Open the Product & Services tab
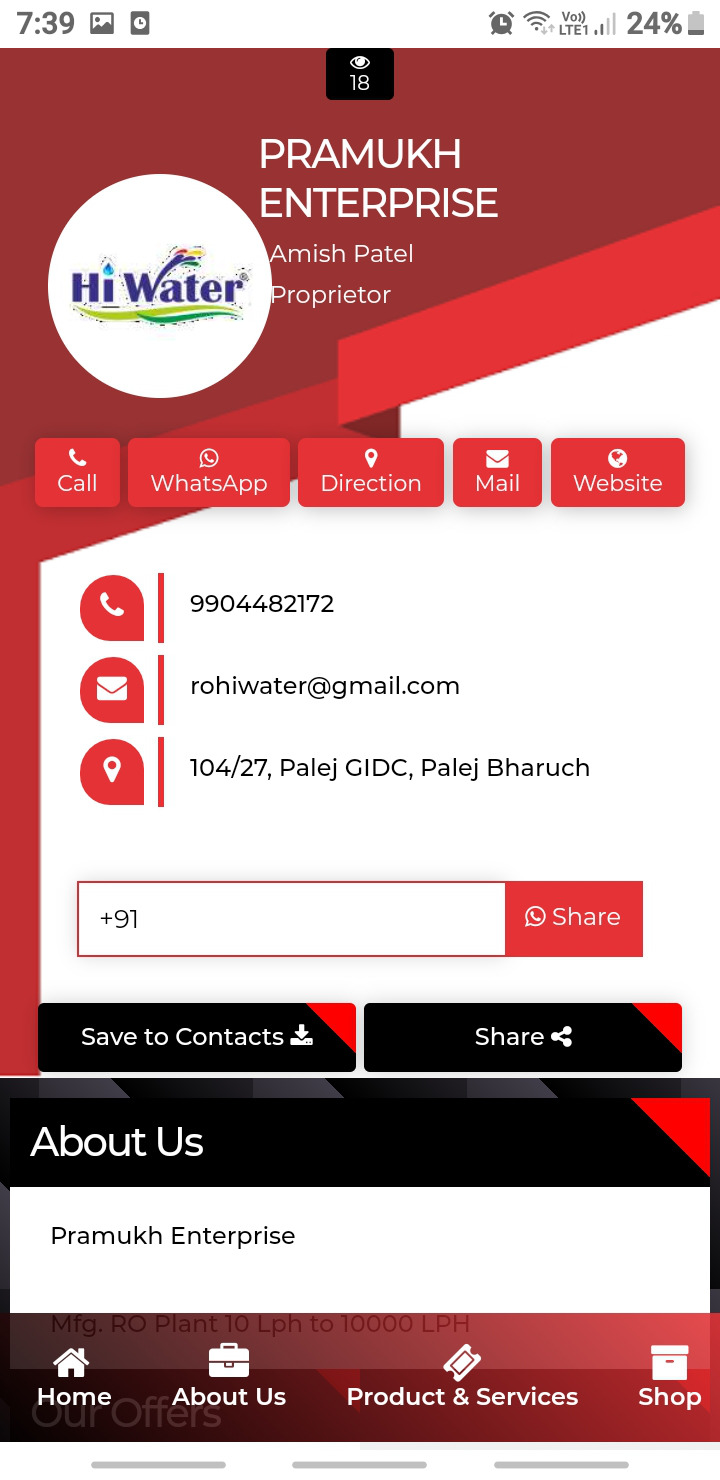This screenshot has height=1480, width=720. click(462, 1378)
